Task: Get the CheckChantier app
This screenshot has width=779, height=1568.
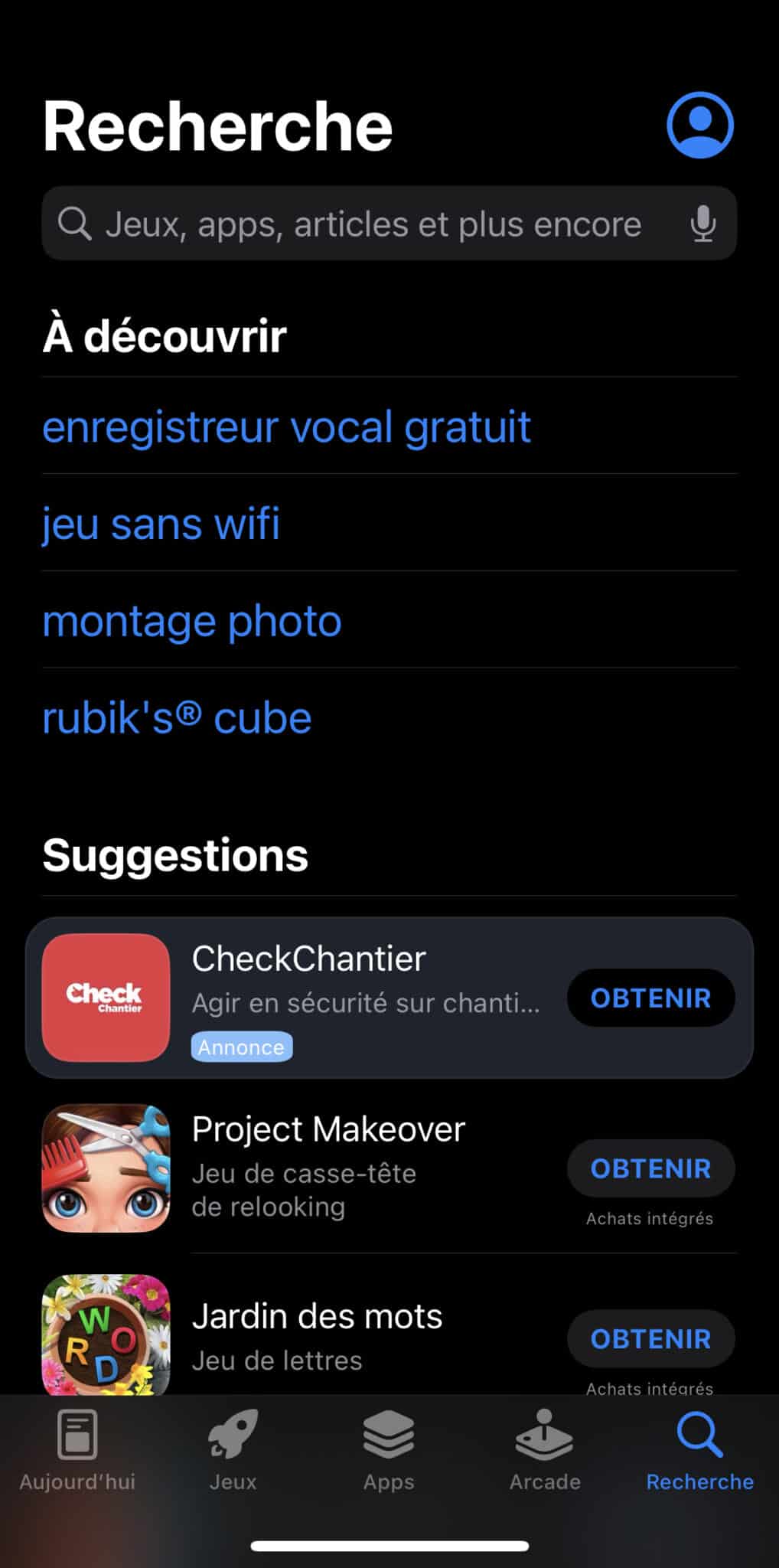Action: click(x=650, y=998)
